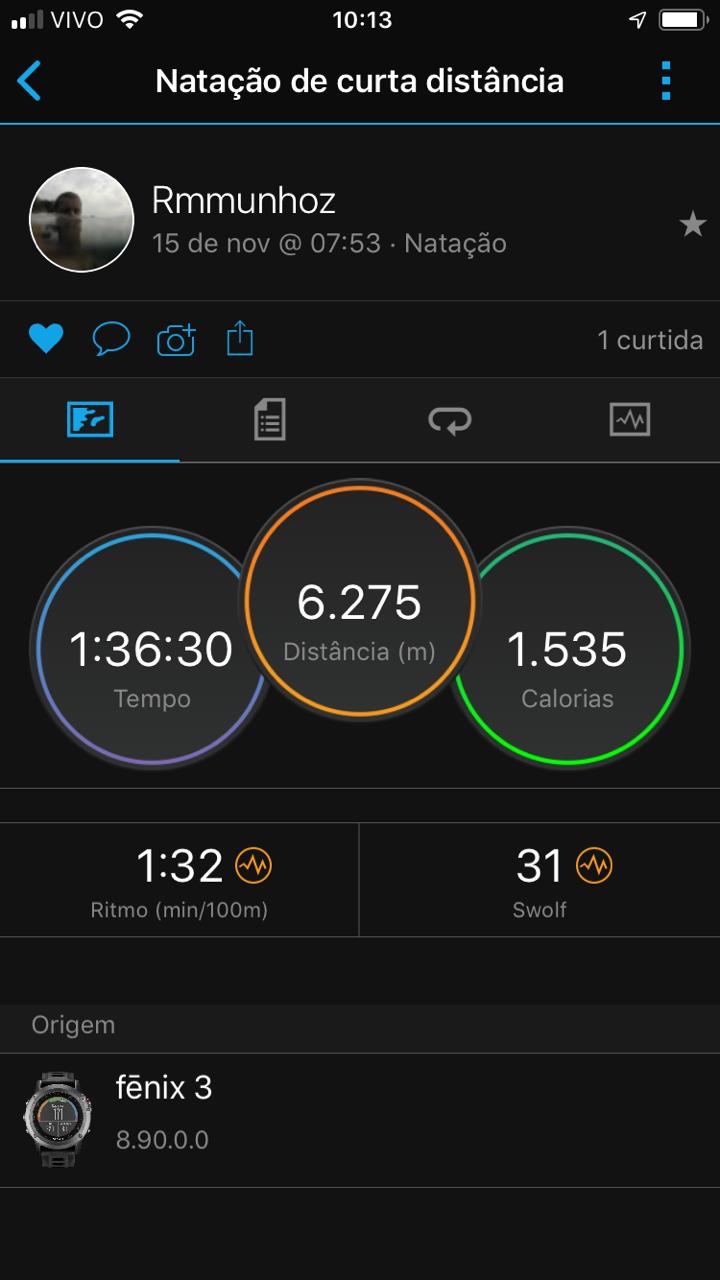The image size is (720, 1280).
Task: Open the Ritmo pace chart icon
Action: (x=253, y=865)
